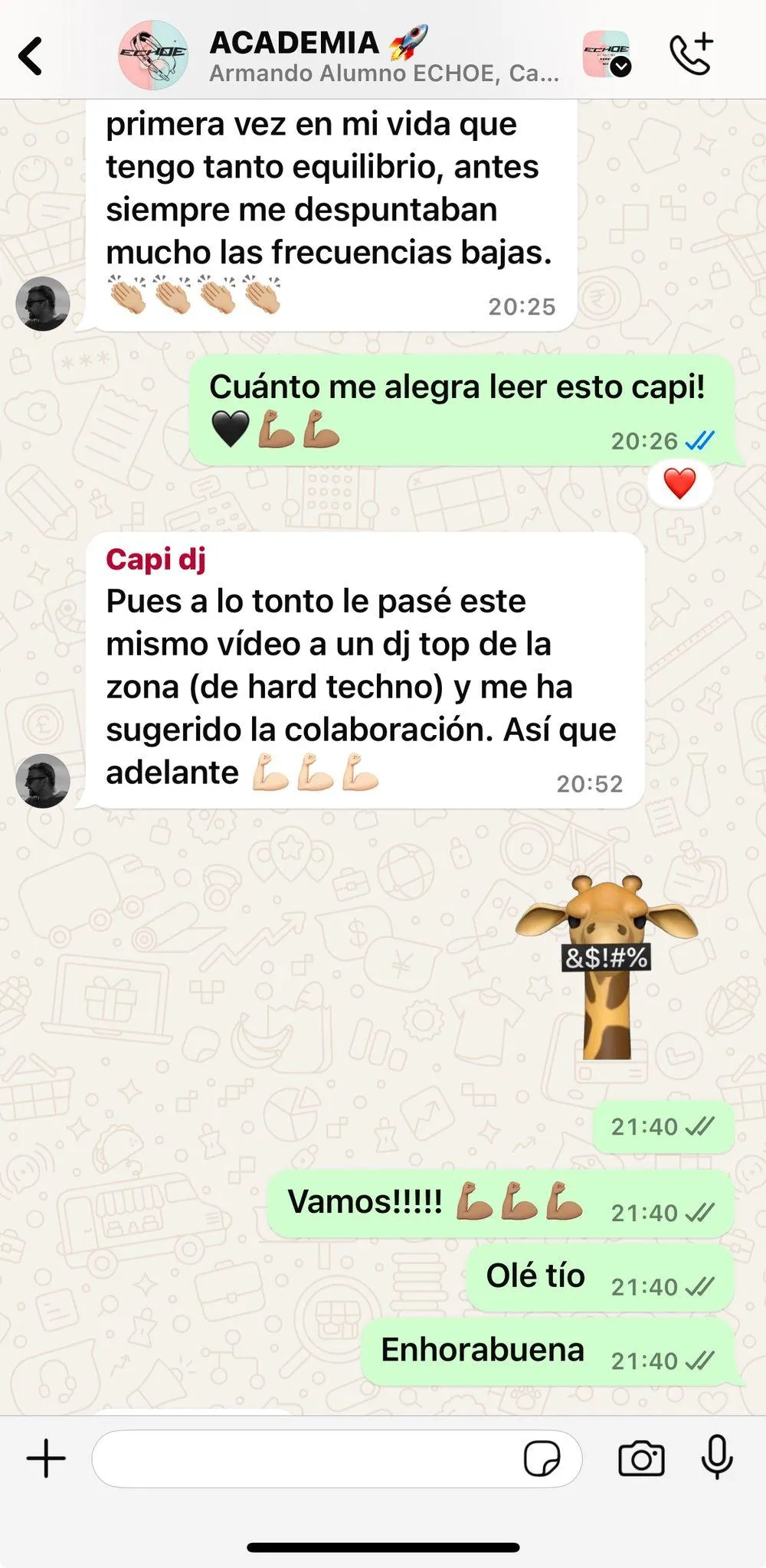Open ACADEMIA group info from the header

(x=385, y=56)
